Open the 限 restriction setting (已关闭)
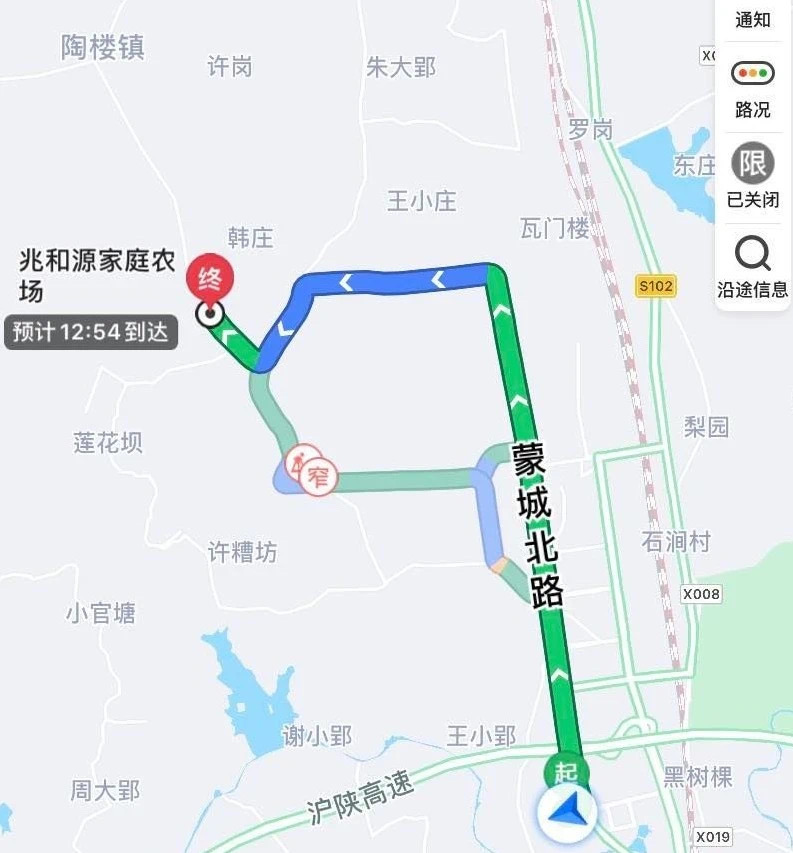 tap(752, 175)
